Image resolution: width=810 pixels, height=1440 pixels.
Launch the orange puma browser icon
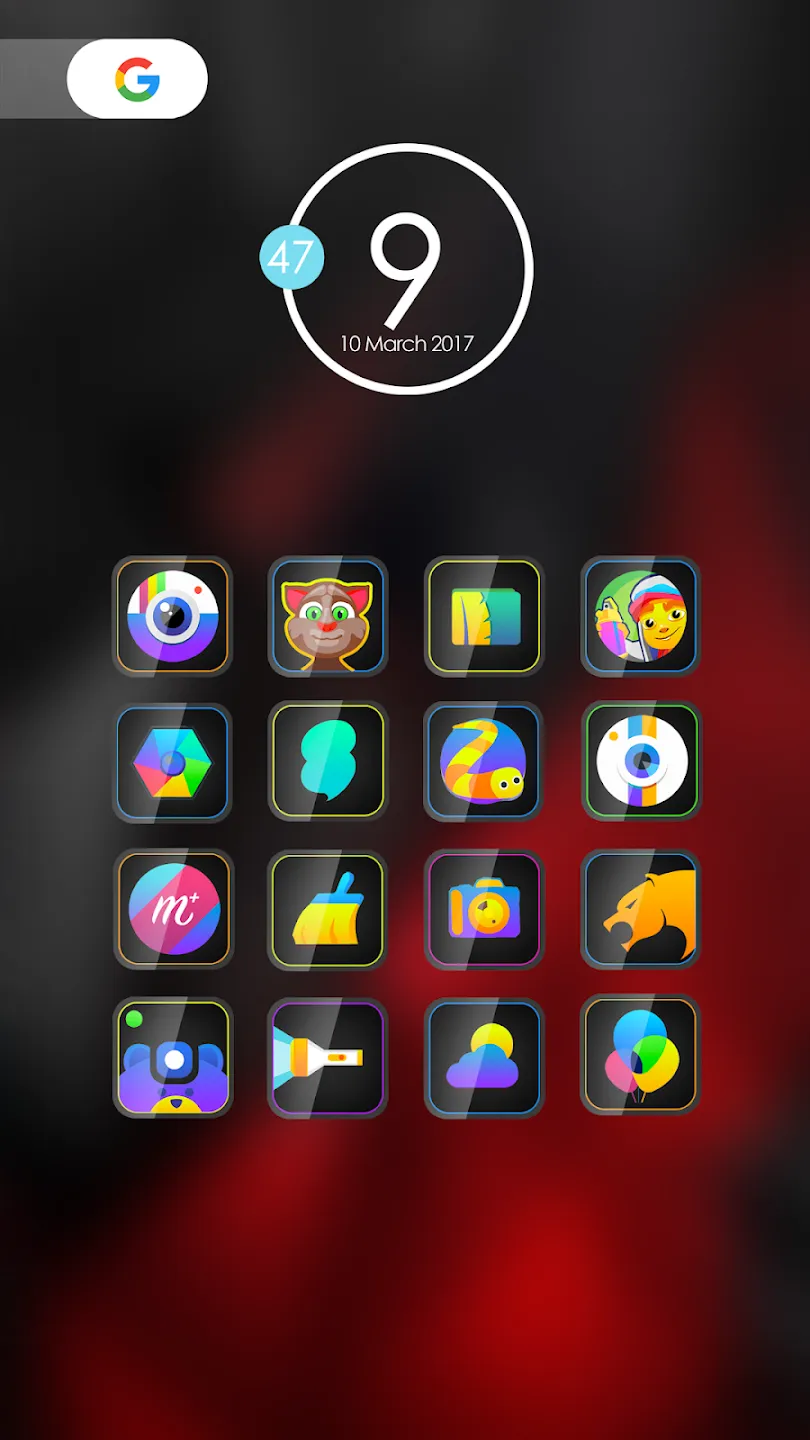click(640, 910)
